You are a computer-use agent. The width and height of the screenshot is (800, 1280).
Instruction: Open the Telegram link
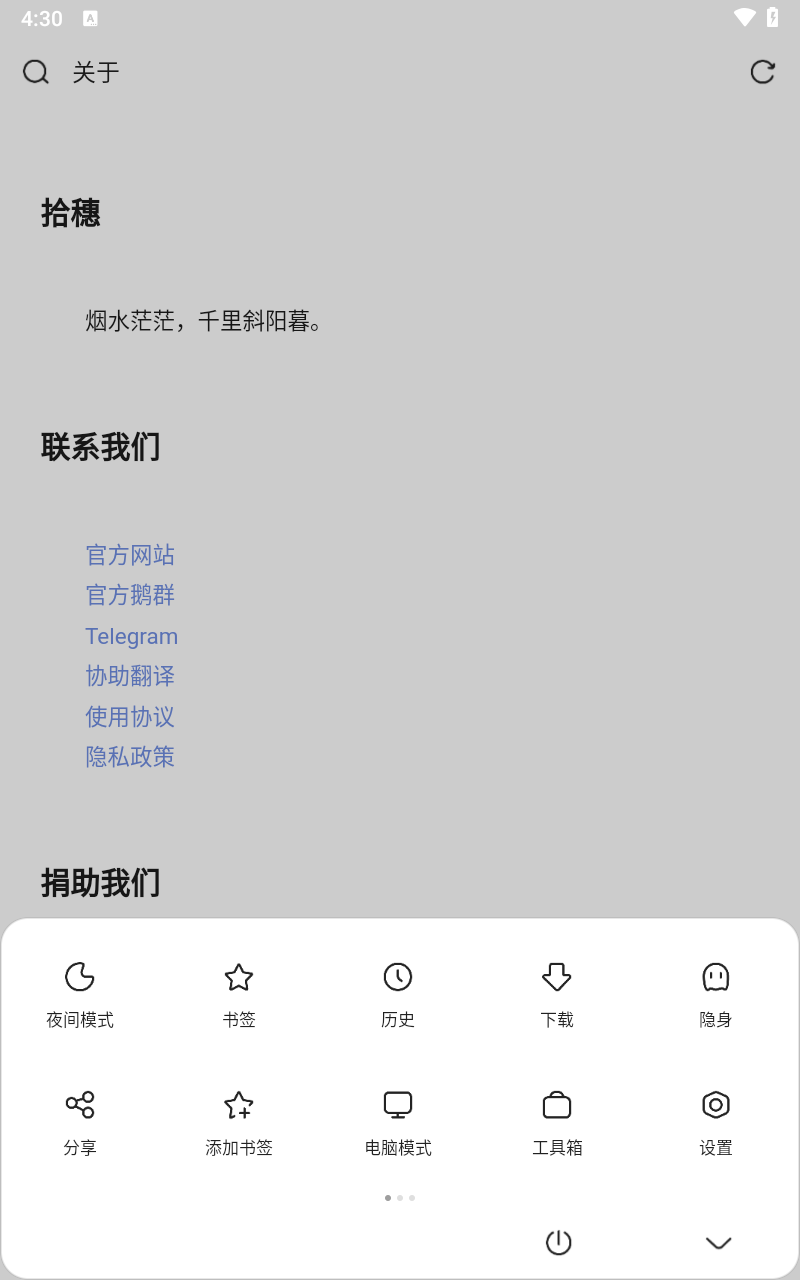coord(132,636)
